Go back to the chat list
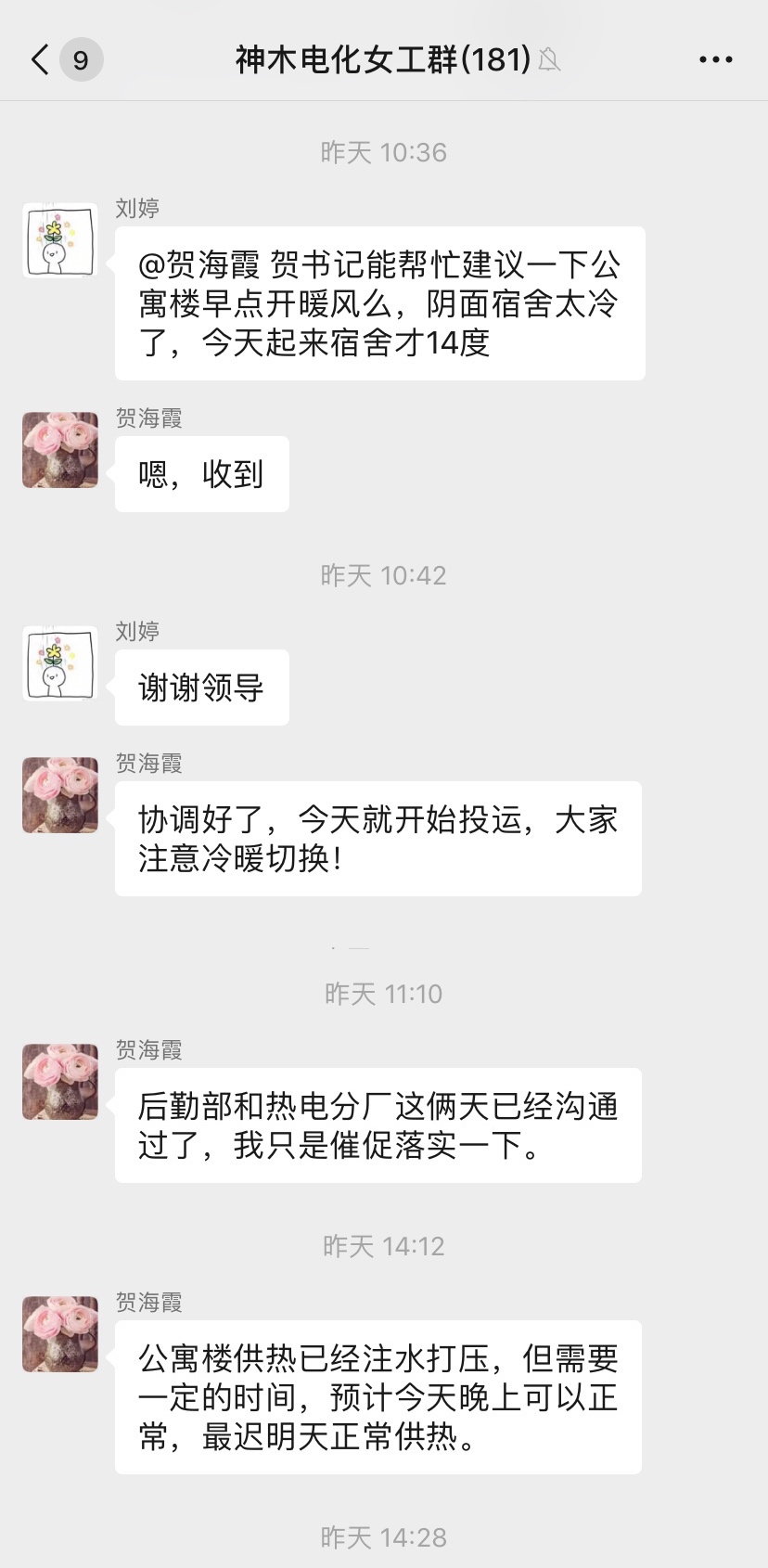This screenshot has height=1568, width=768. [x=40, y=59]
